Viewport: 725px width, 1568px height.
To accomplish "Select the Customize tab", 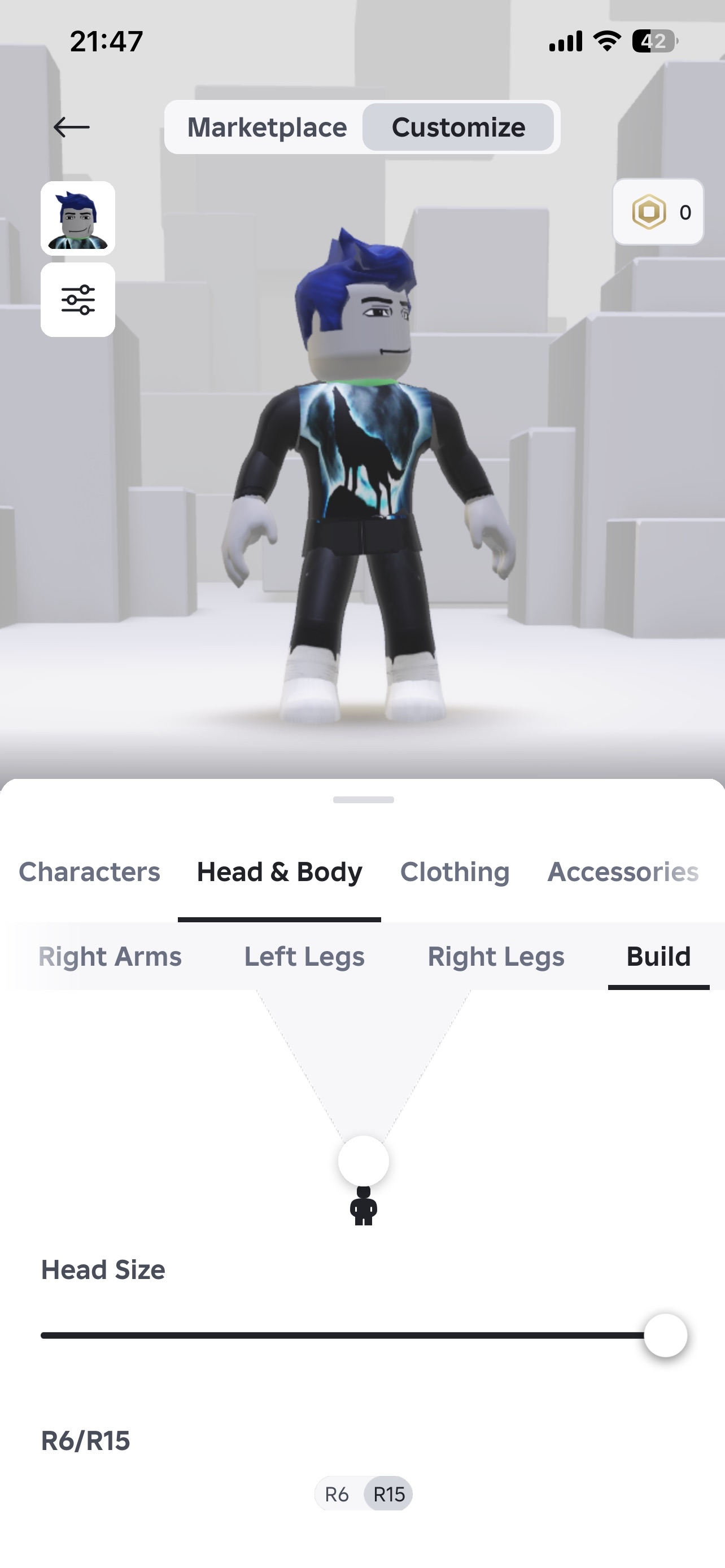I will [x=458, y=127].
